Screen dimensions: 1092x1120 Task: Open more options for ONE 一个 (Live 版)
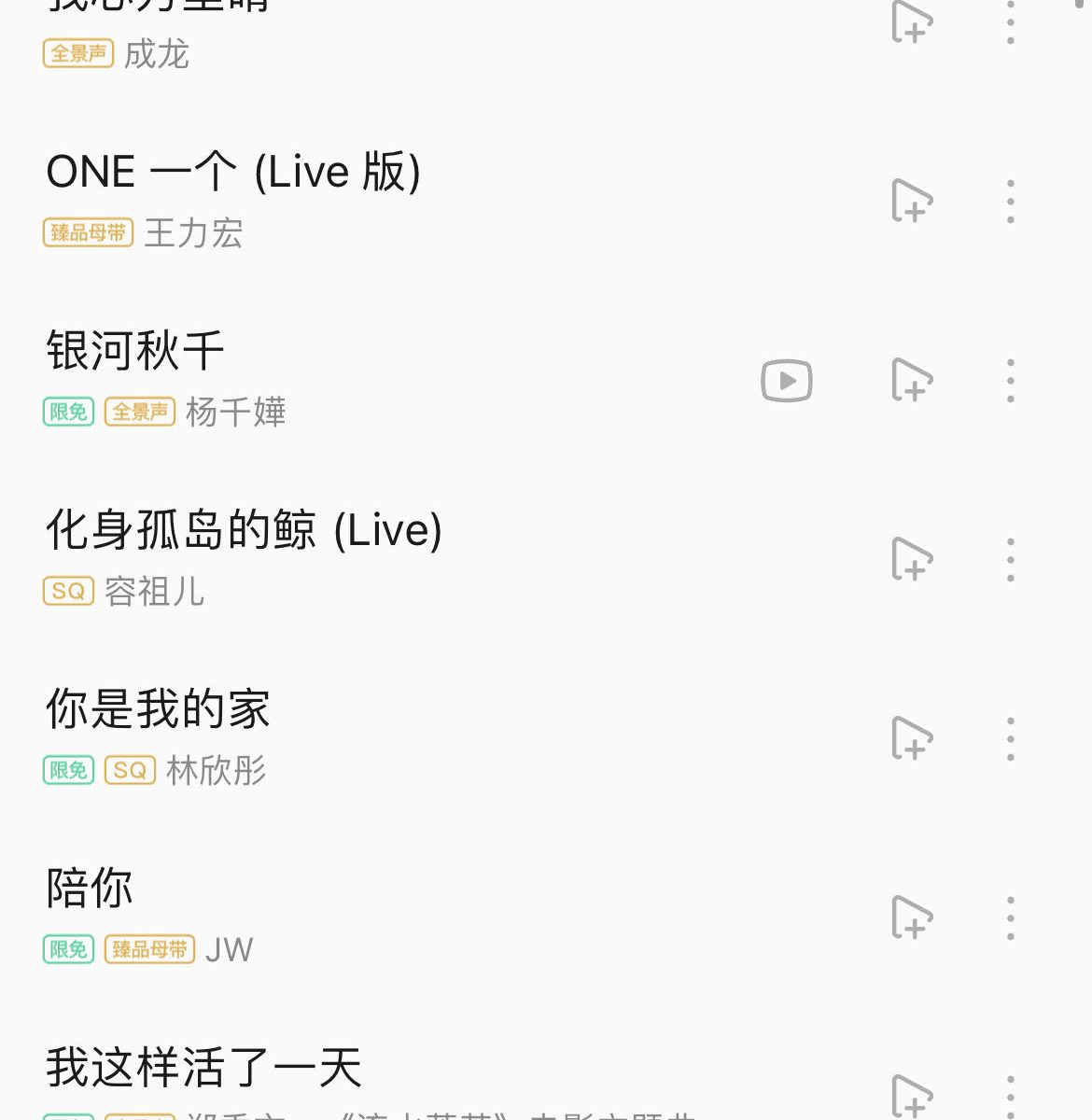pos(1011,201)
